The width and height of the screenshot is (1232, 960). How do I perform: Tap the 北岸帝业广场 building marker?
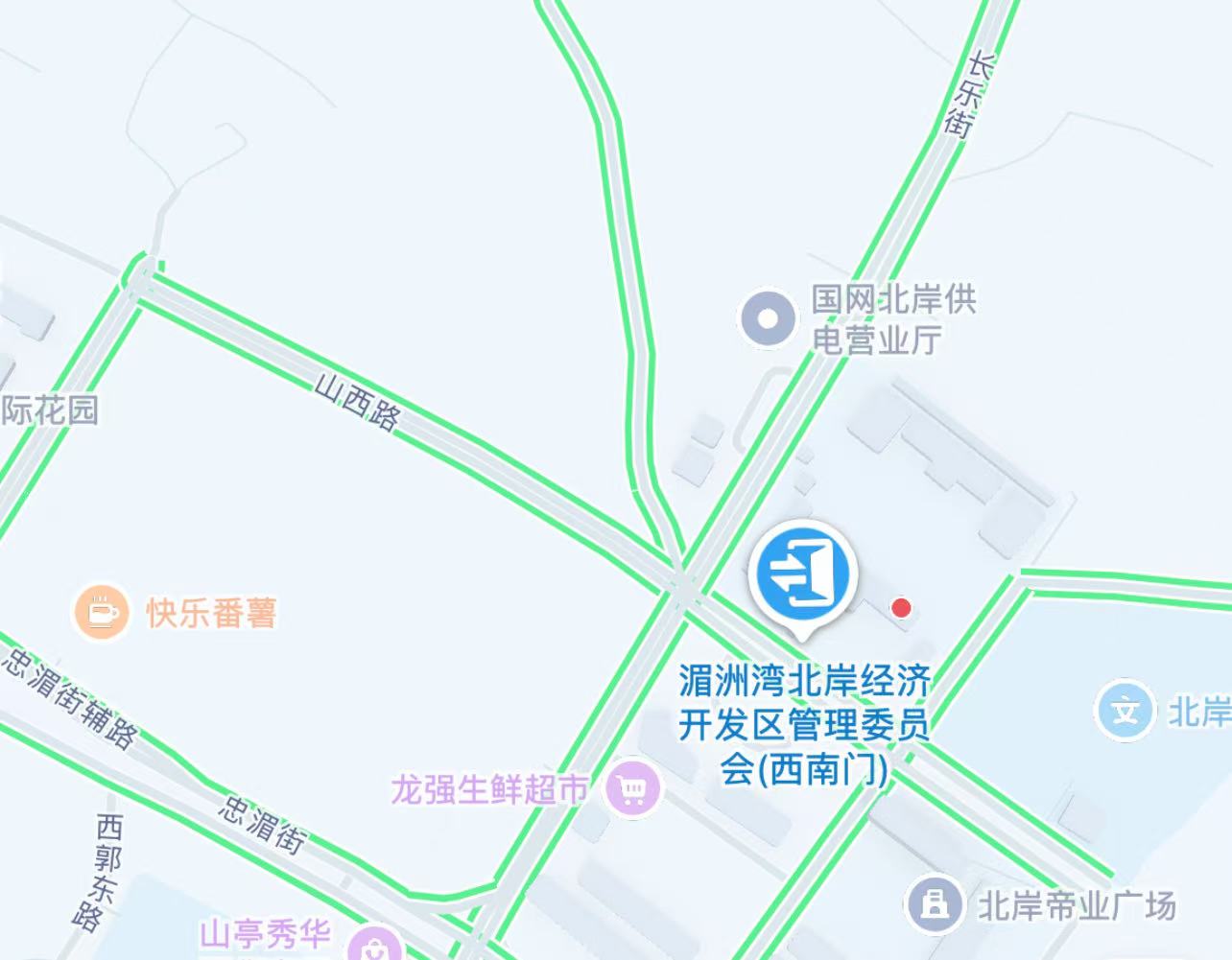coord(935,903)
